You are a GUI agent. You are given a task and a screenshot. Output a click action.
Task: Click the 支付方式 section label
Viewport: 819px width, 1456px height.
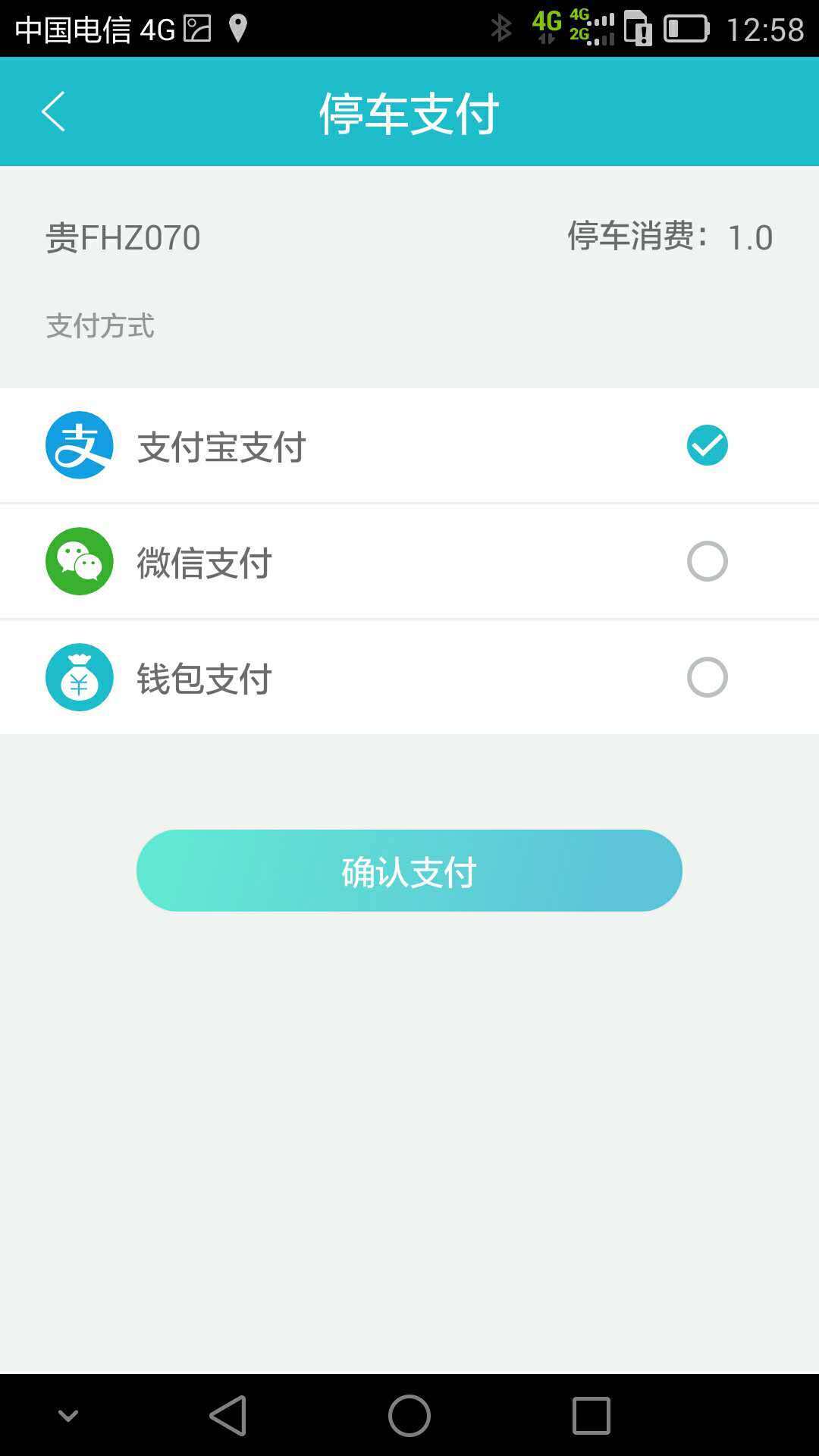point(99,326)
